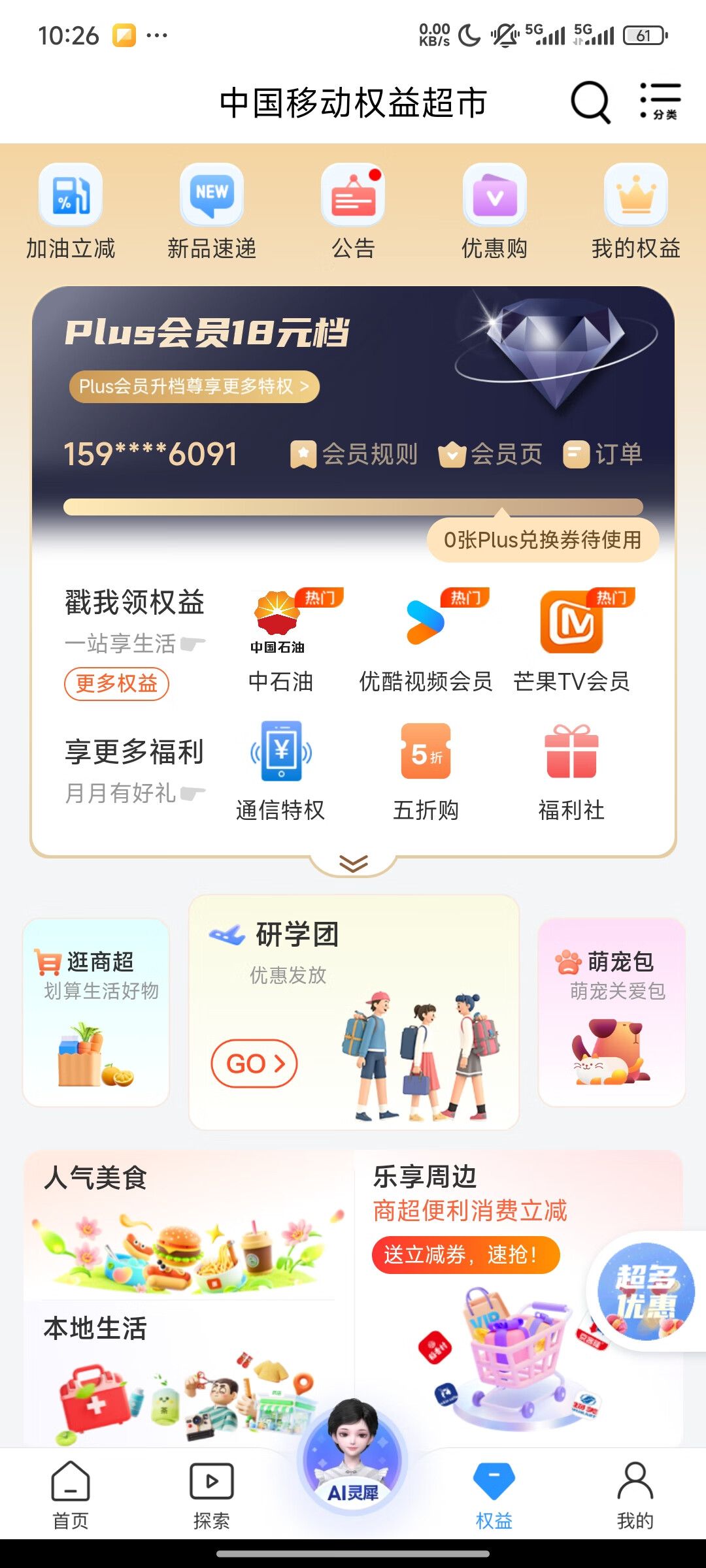Open the 逛商超 card
Screen dimensions: 706x1568
click(96, 1013)
